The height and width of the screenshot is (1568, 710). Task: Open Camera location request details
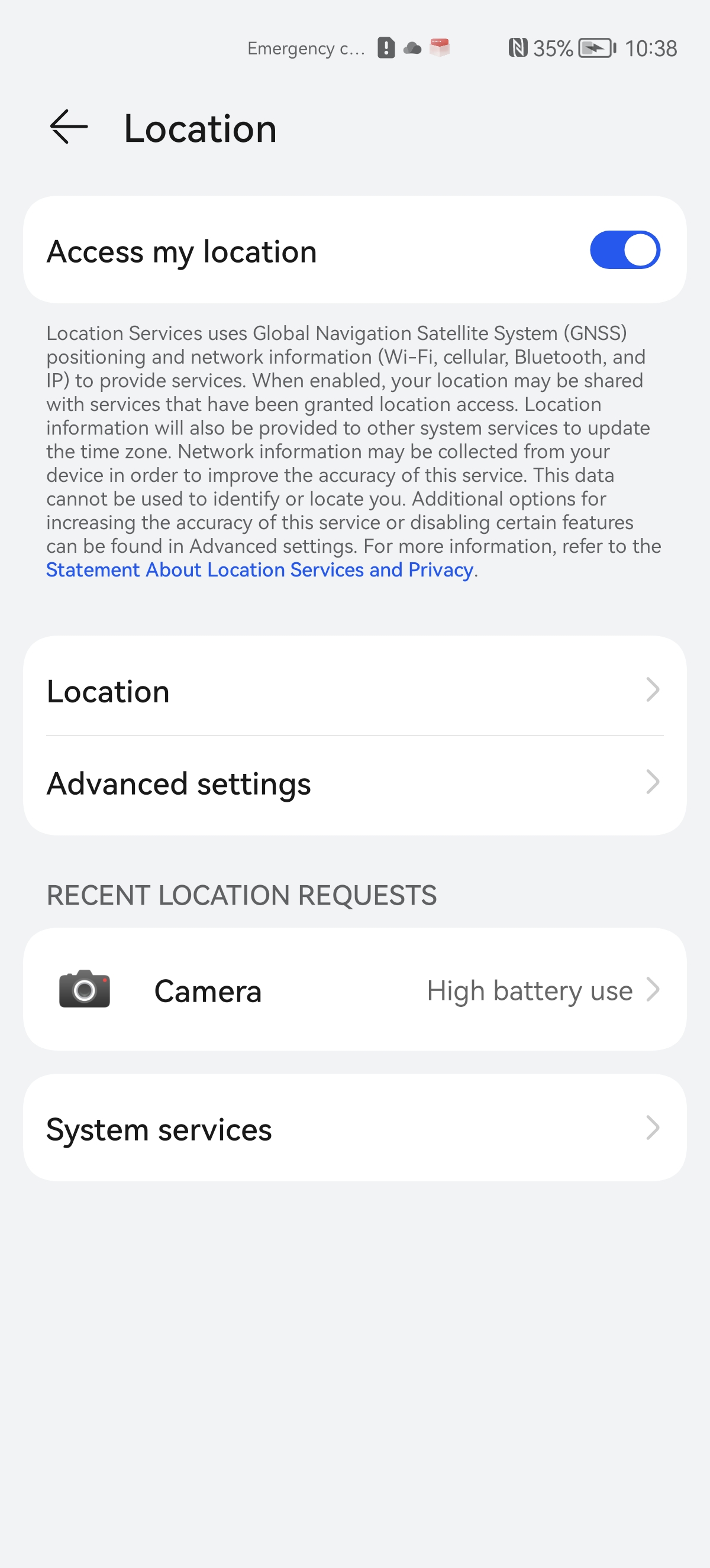coord(355,990)
